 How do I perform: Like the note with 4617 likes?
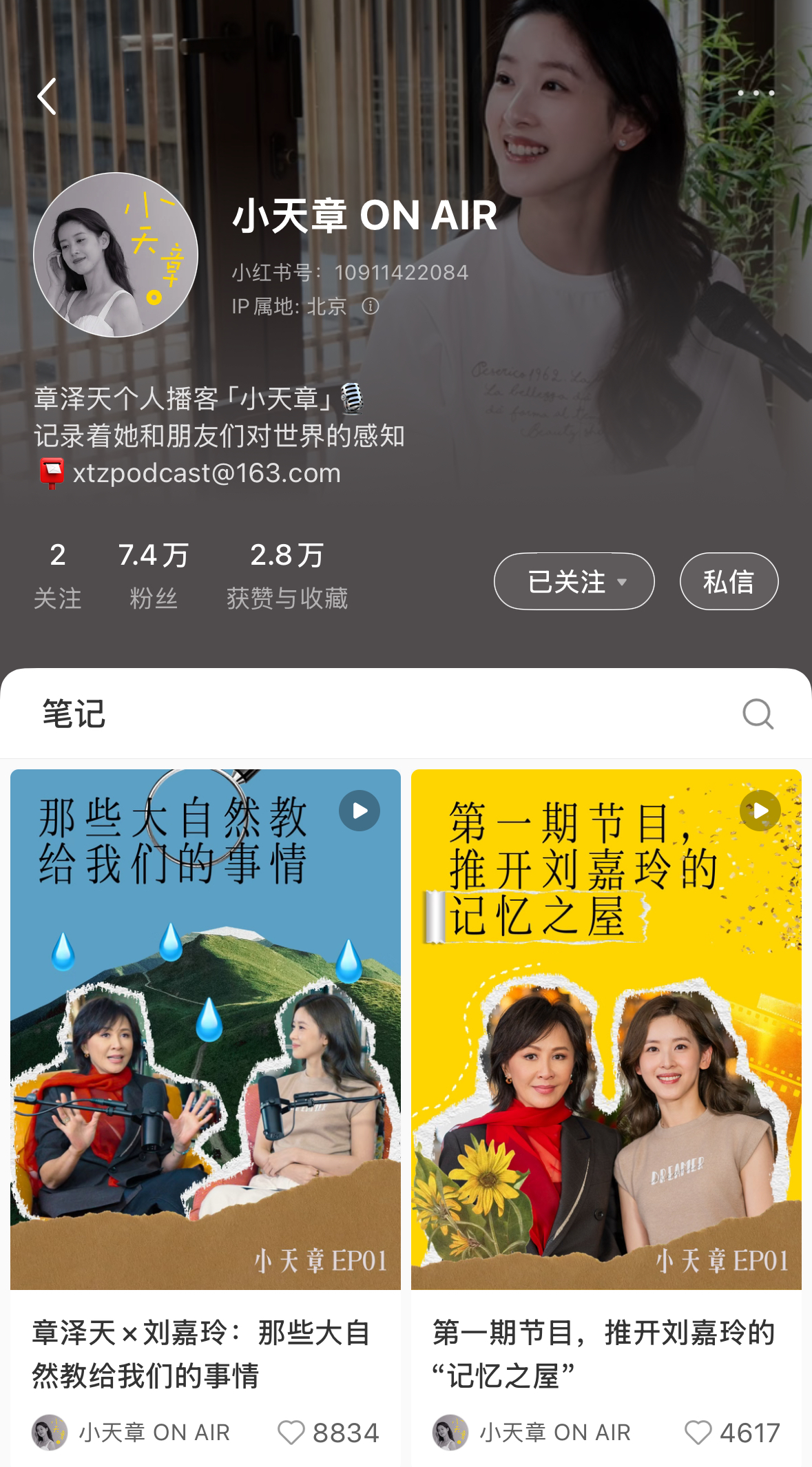click(698, 1433)
